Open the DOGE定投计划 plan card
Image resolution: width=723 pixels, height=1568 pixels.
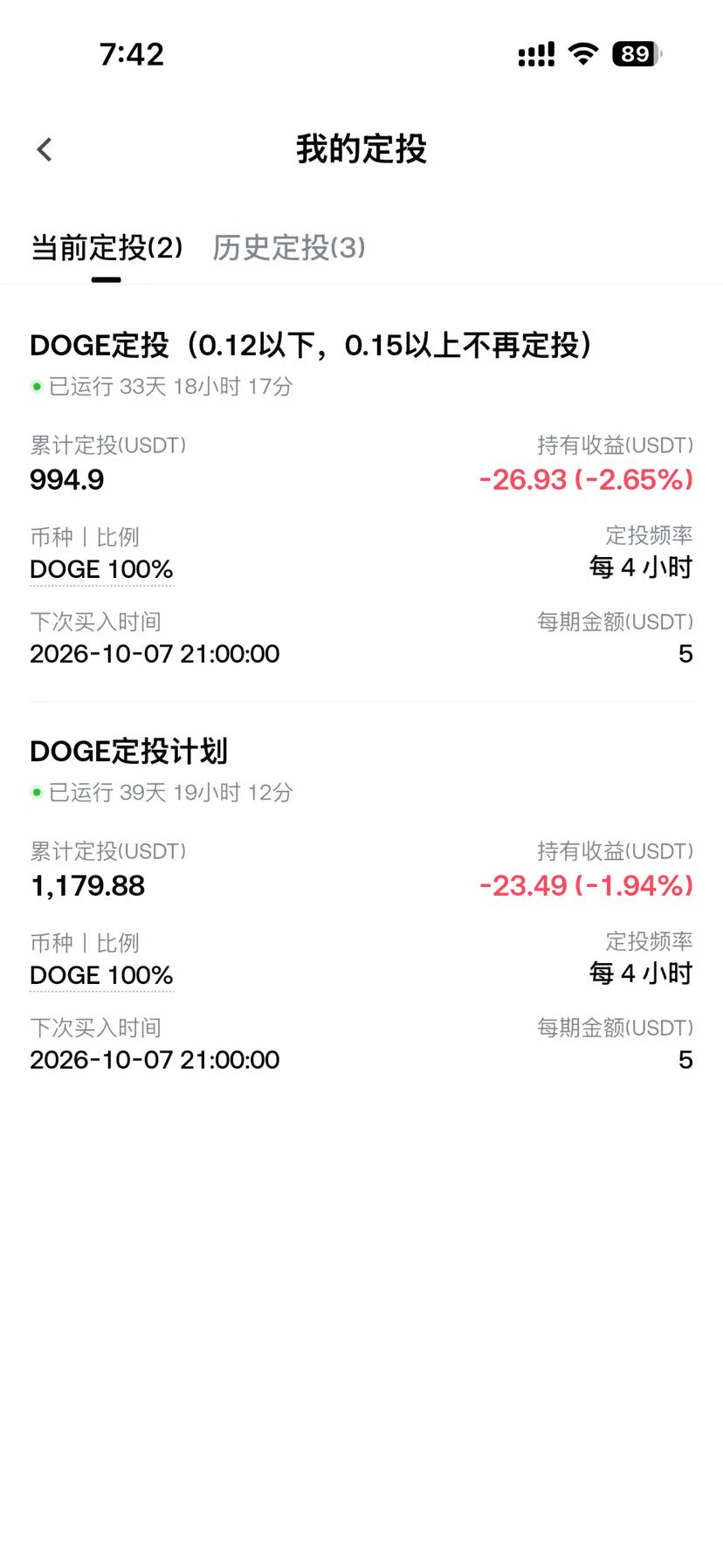click(x=361, y=904)
